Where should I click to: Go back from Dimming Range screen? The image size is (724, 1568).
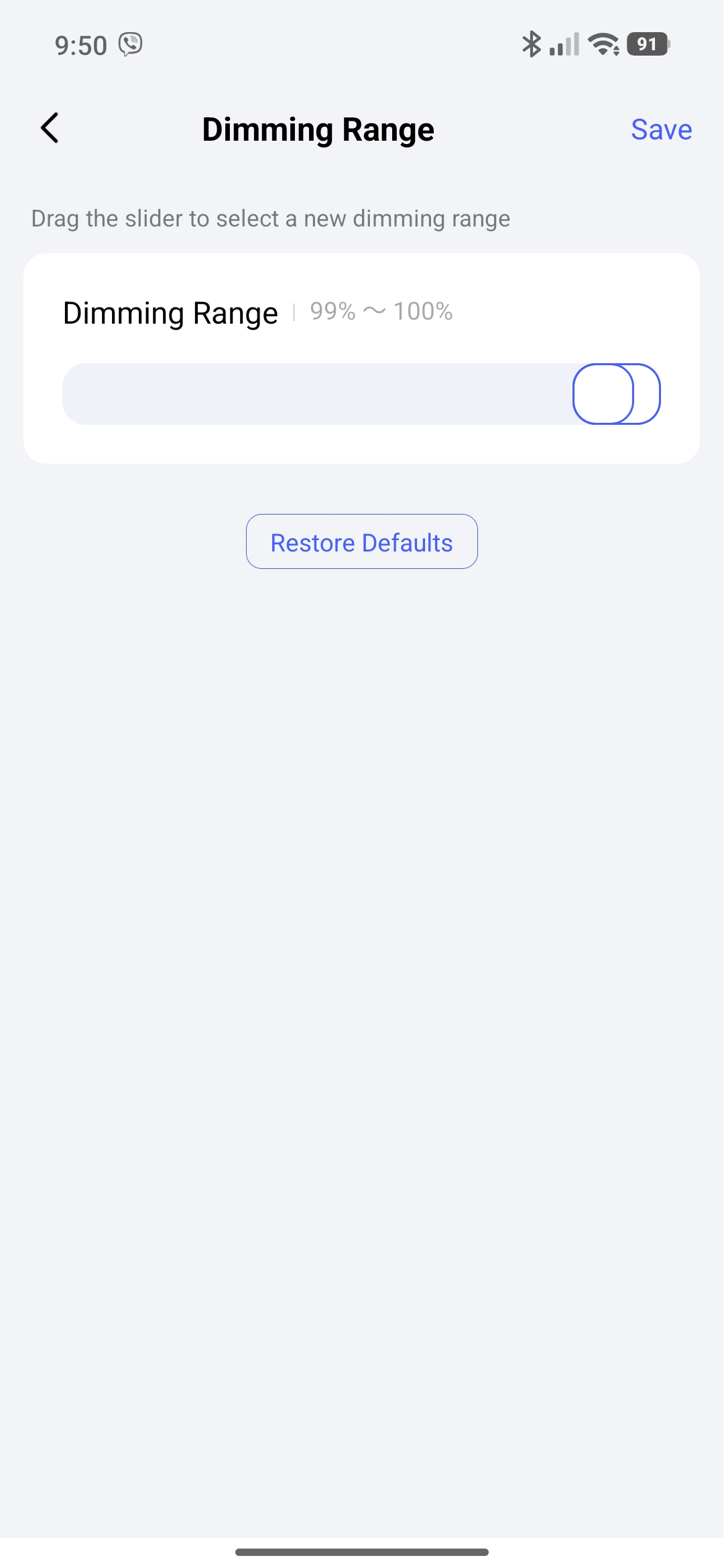tap(50, 128)
